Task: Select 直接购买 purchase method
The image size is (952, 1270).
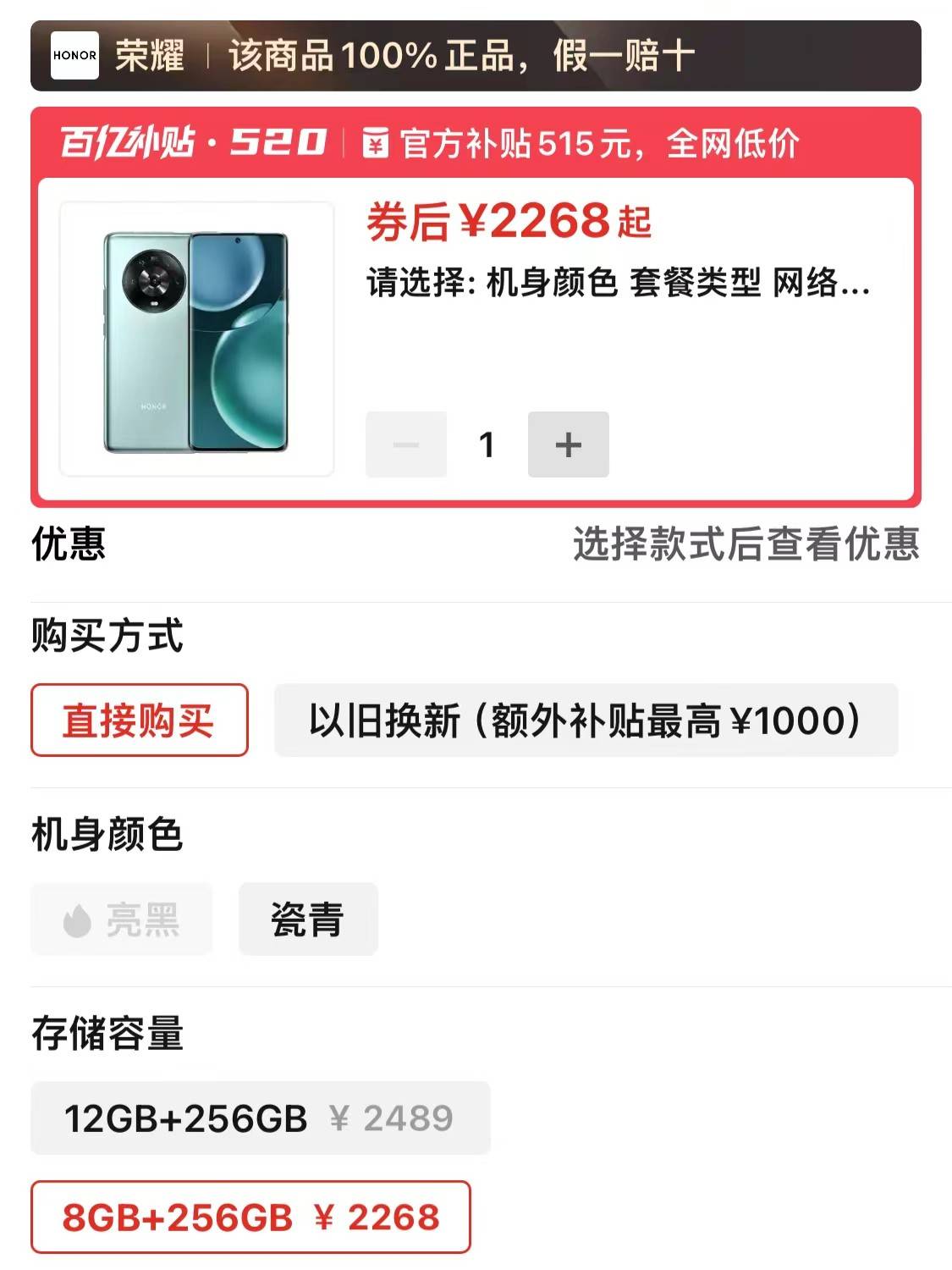Action: [140, 721]
